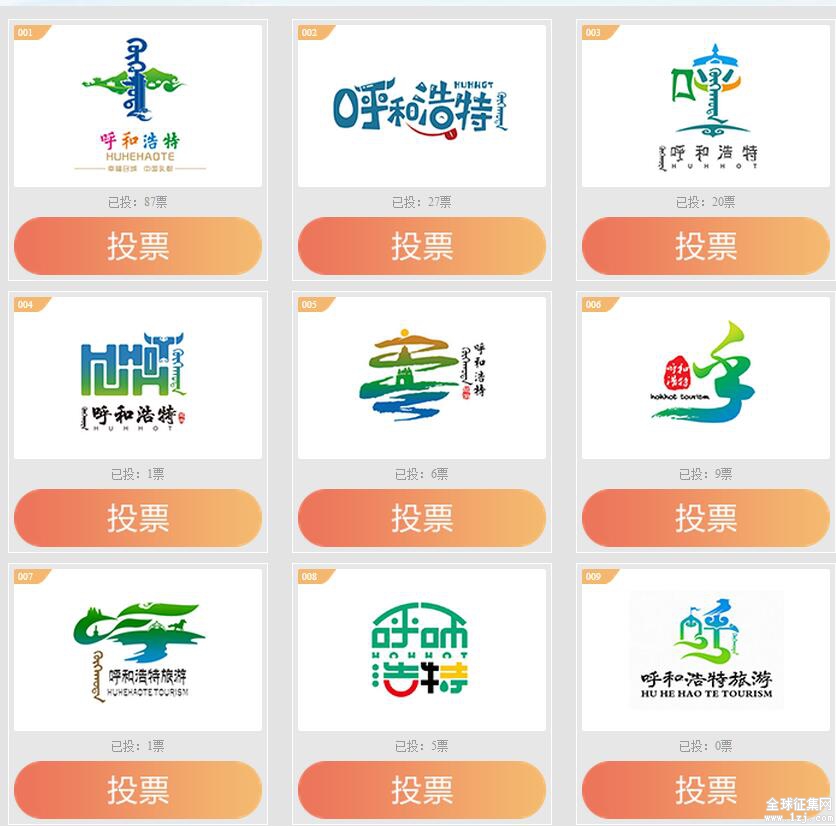836x826 pixels.
Task: View the 009 logo design
Action: click(x=706, y=650)
